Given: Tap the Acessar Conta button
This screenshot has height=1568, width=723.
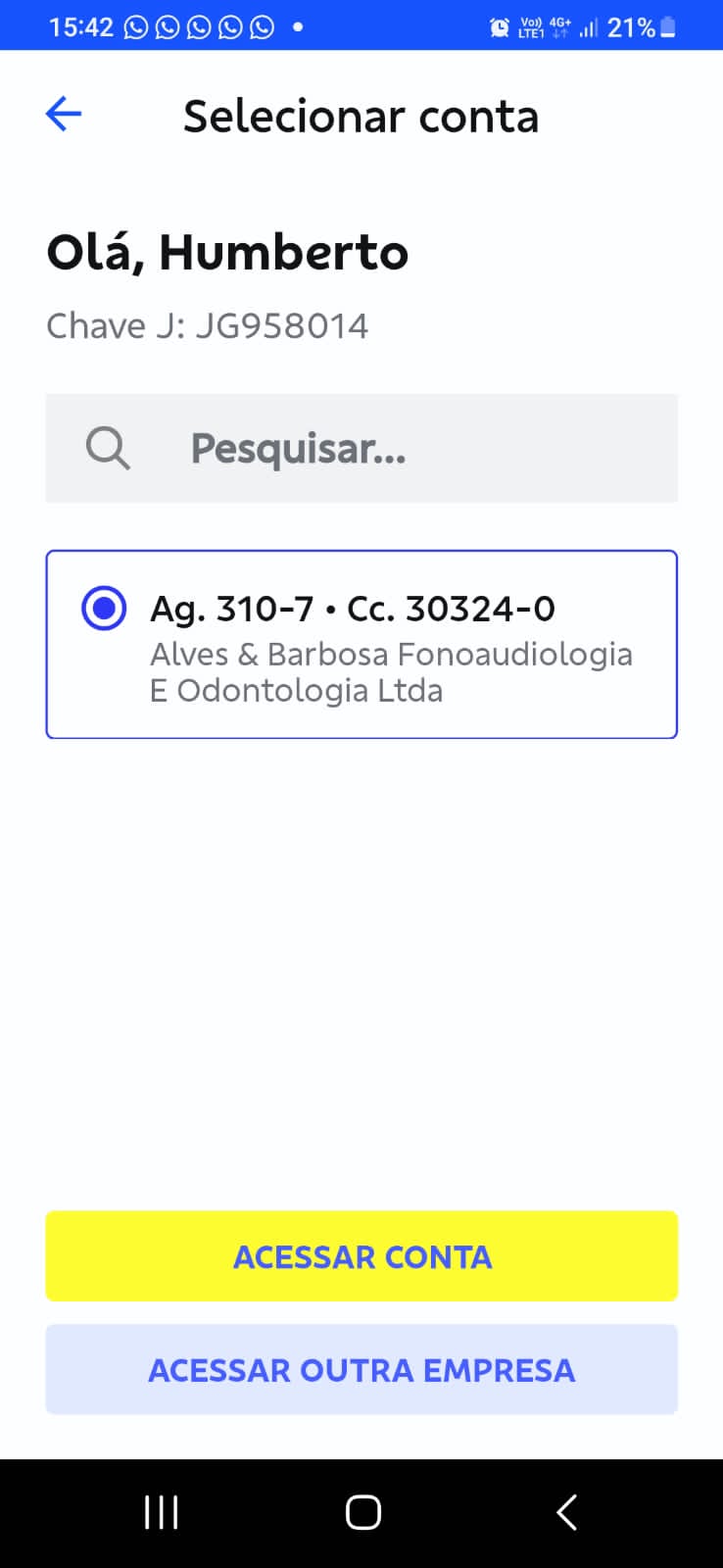Looking at the screenshot, I should [361, 1256].
